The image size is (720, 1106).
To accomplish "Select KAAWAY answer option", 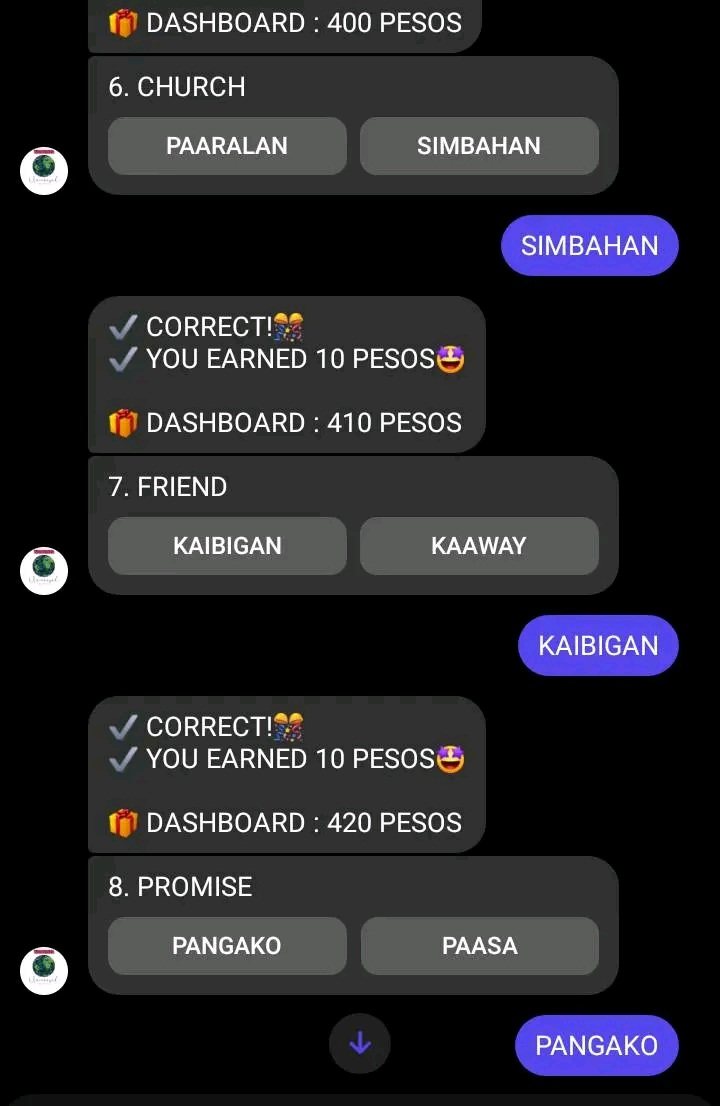I will pyautogui.click(x=479, y=546).
